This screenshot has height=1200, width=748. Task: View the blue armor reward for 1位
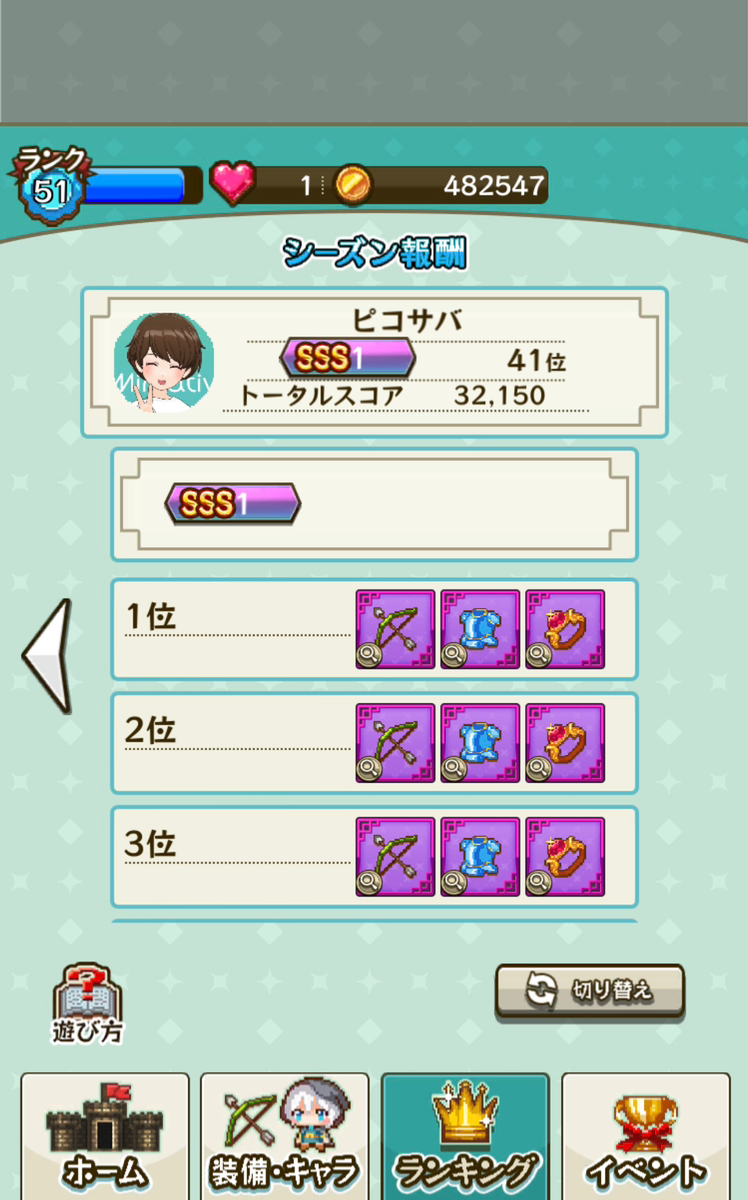pos(480,629)
